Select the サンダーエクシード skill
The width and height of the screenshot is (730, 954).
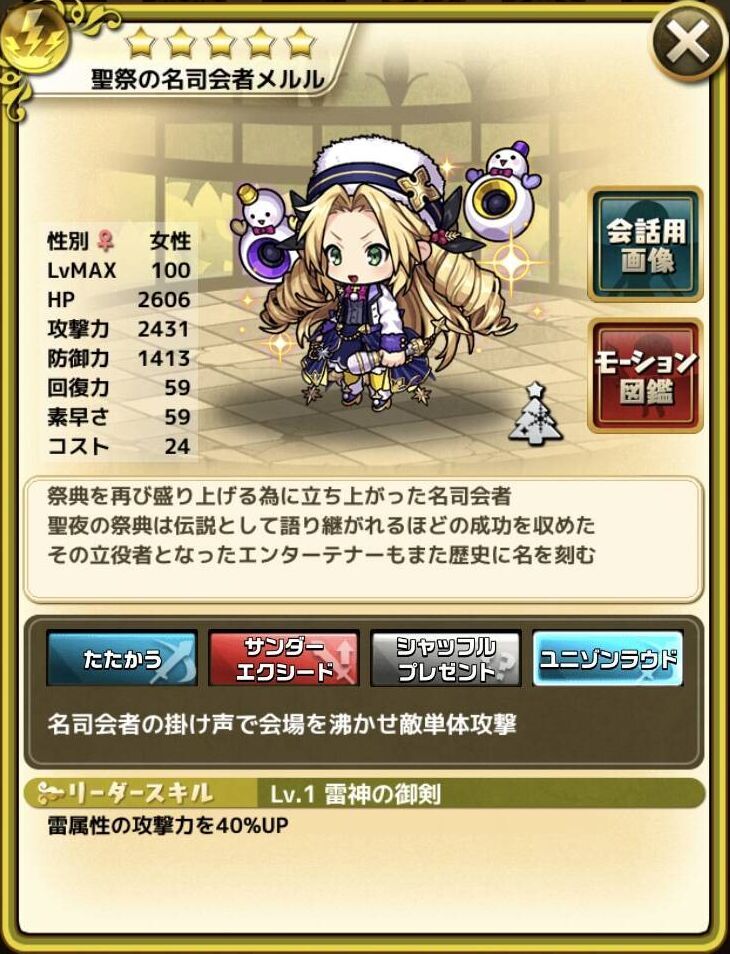click(283, 659)
